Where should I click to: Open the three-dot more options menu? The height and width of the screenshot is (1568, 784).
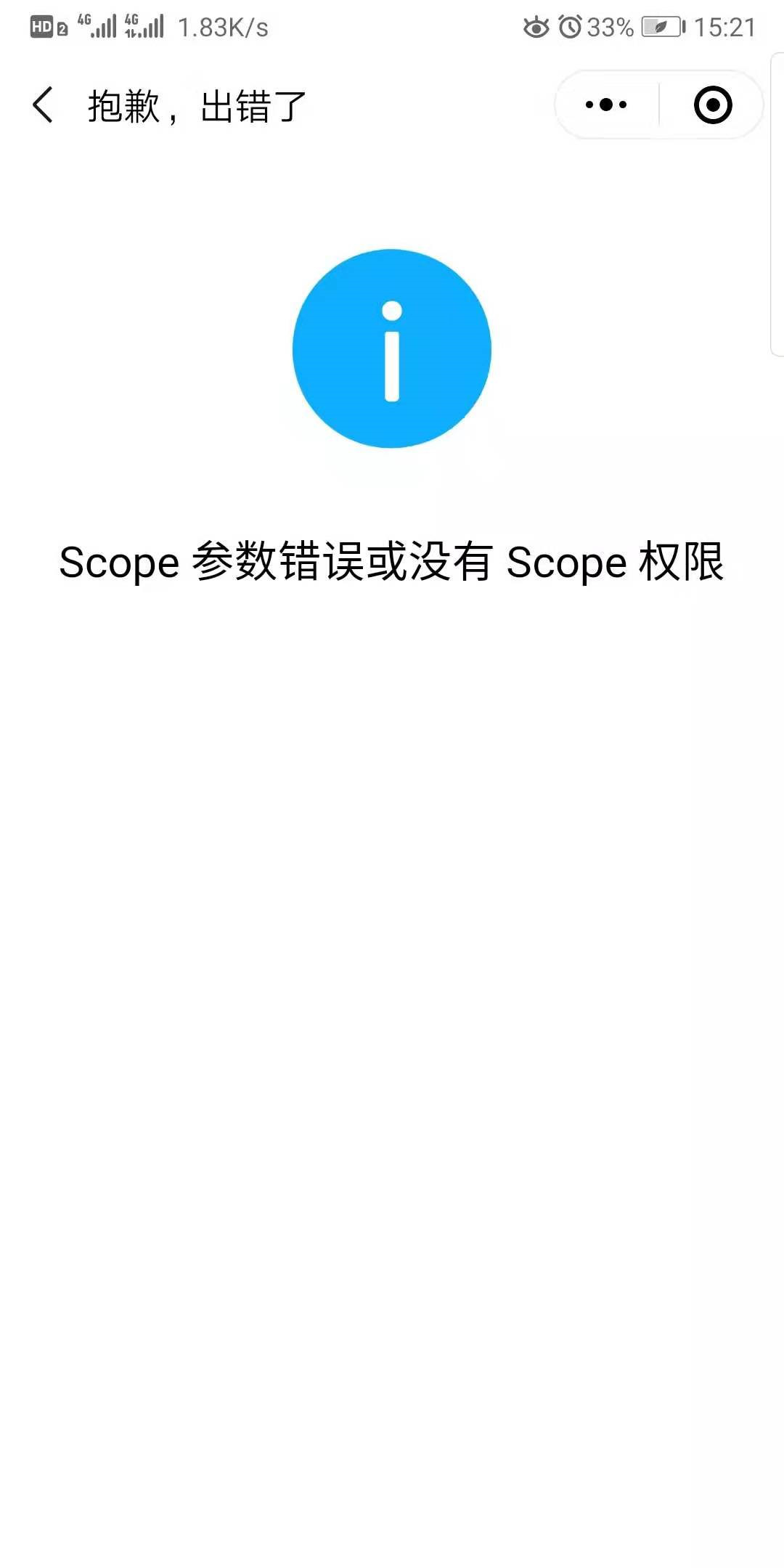point(606,105)
